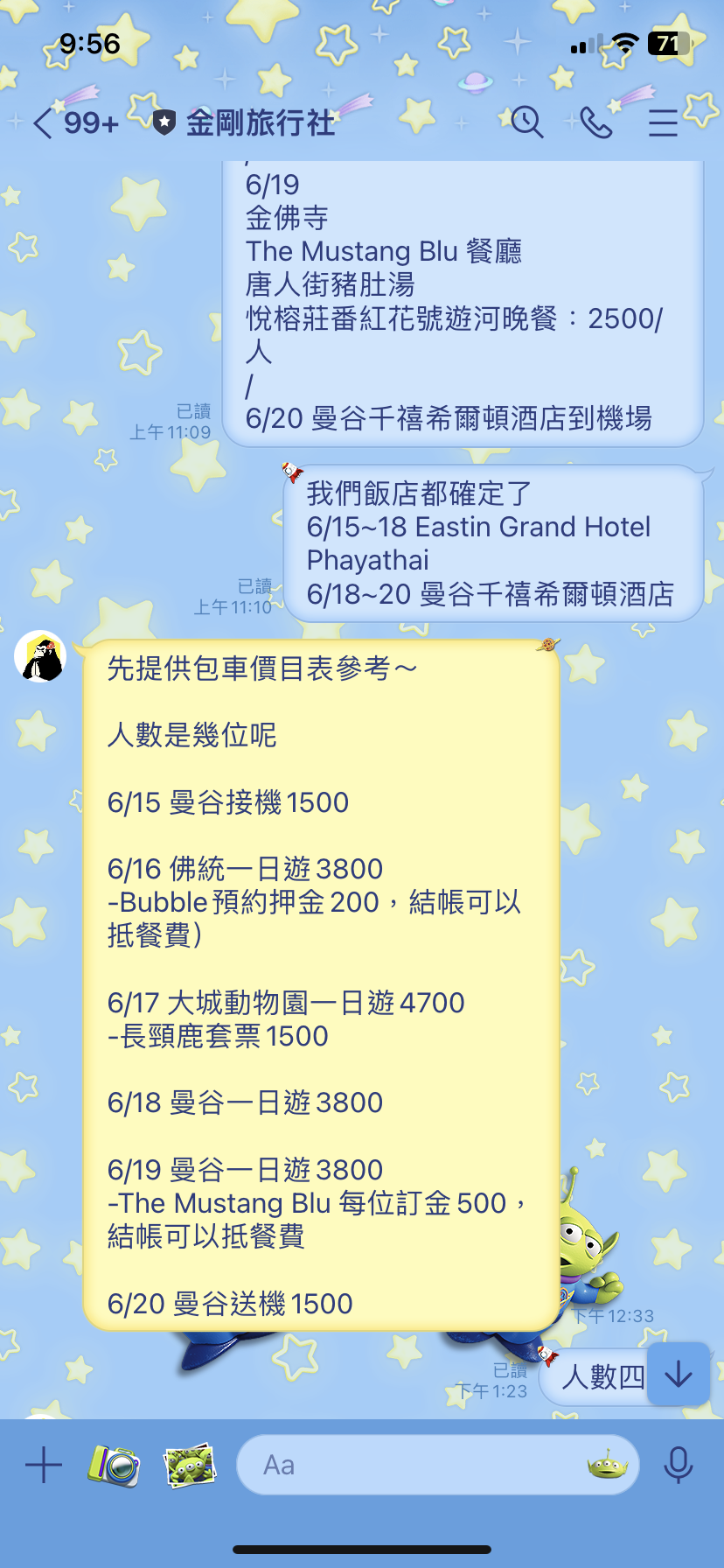Viewport: 724px width, 1568px height.
Task: Jump to the latest message
Action: (679, 1375)
